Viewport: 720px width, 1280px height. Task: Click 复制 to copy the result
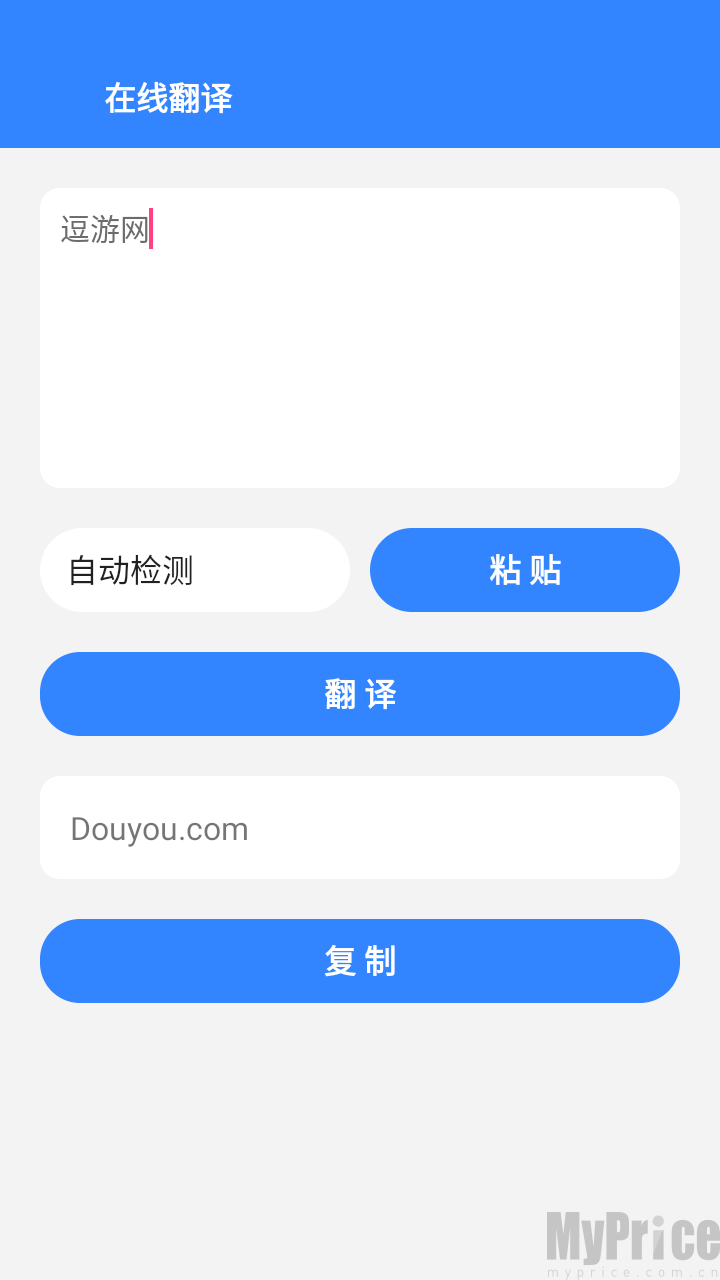[360, 961]
